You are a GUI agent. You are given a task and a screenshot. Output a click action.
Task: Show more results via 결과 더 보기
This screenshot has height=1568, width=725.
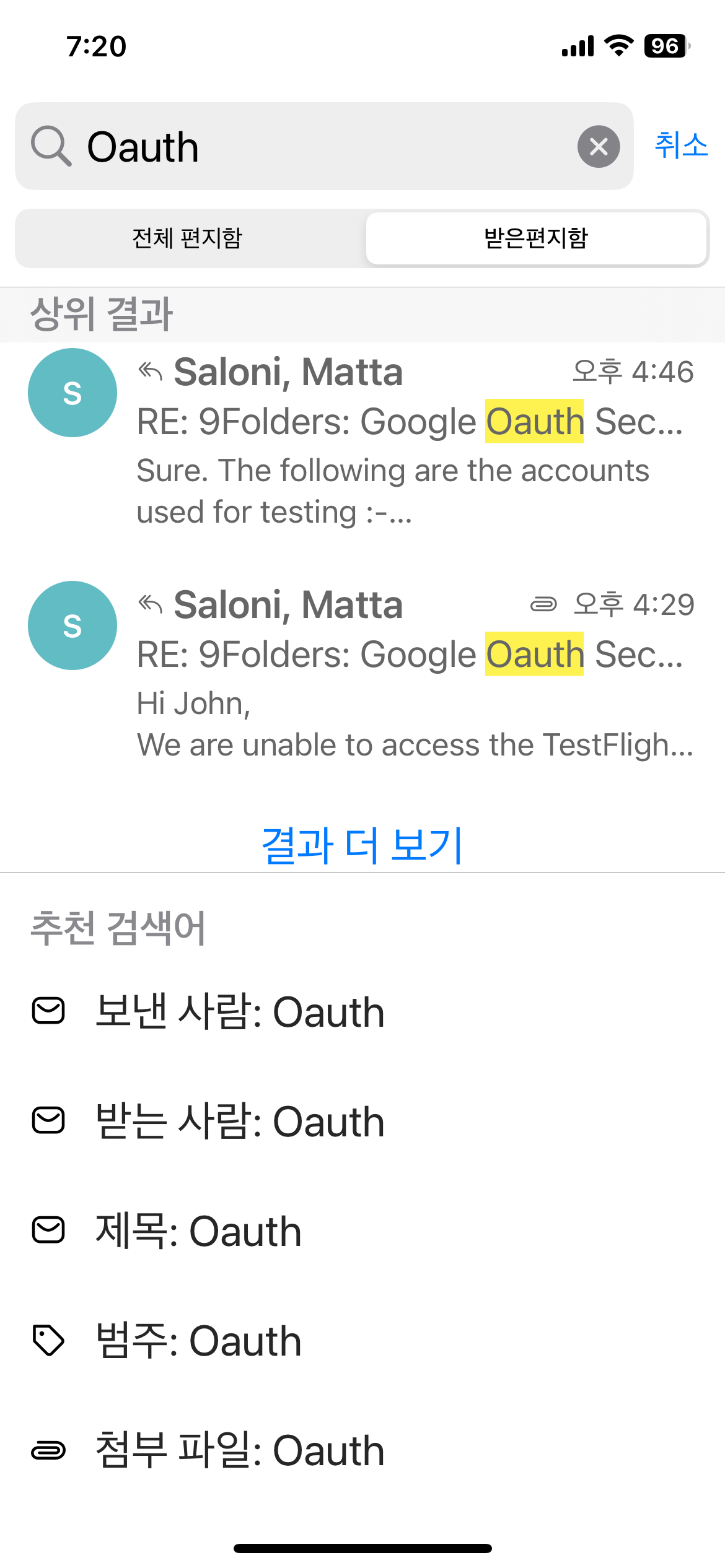(x=362, y=845)
